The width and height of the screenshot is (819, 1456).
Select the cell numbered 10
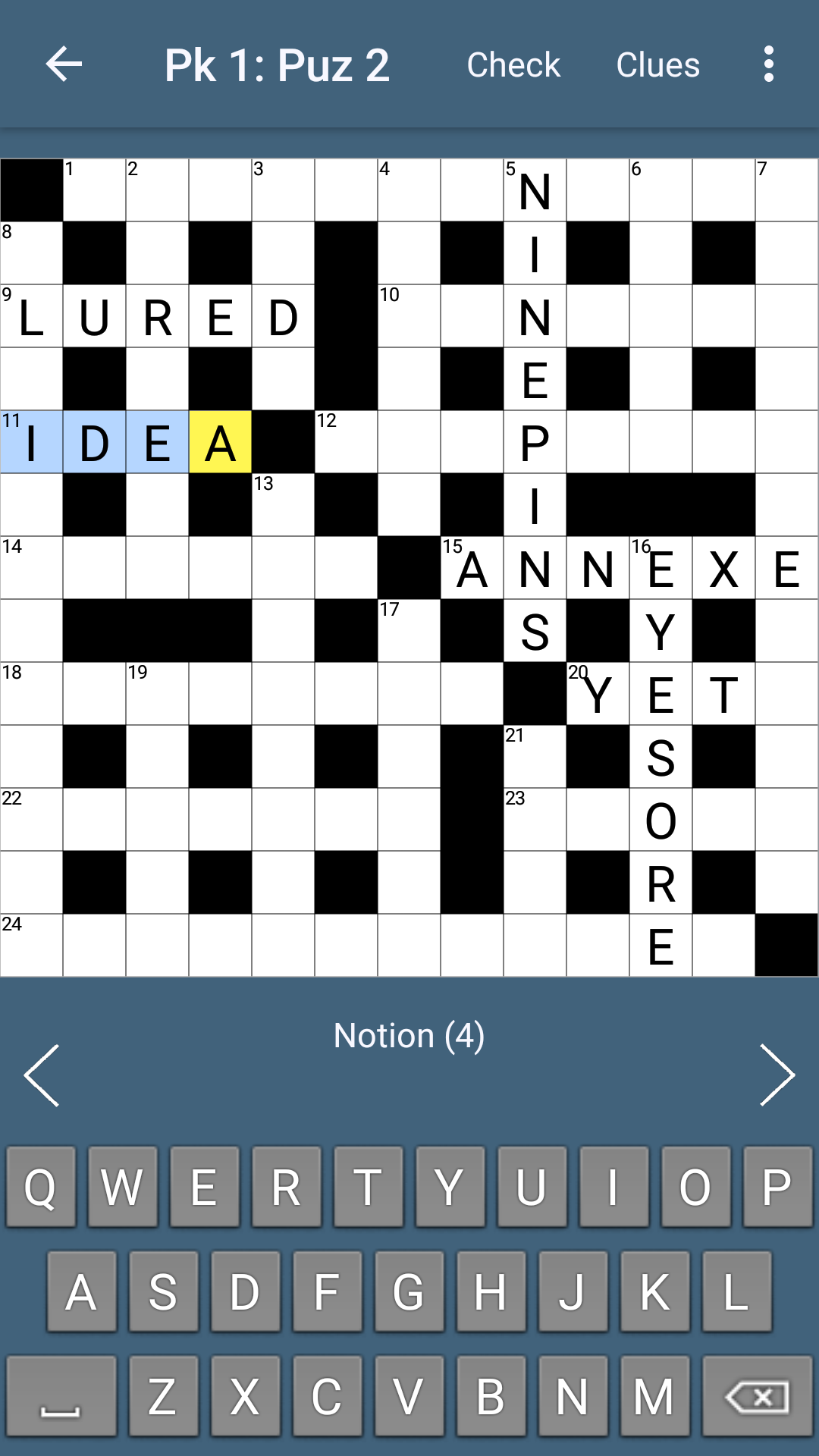tap(409, 316)
